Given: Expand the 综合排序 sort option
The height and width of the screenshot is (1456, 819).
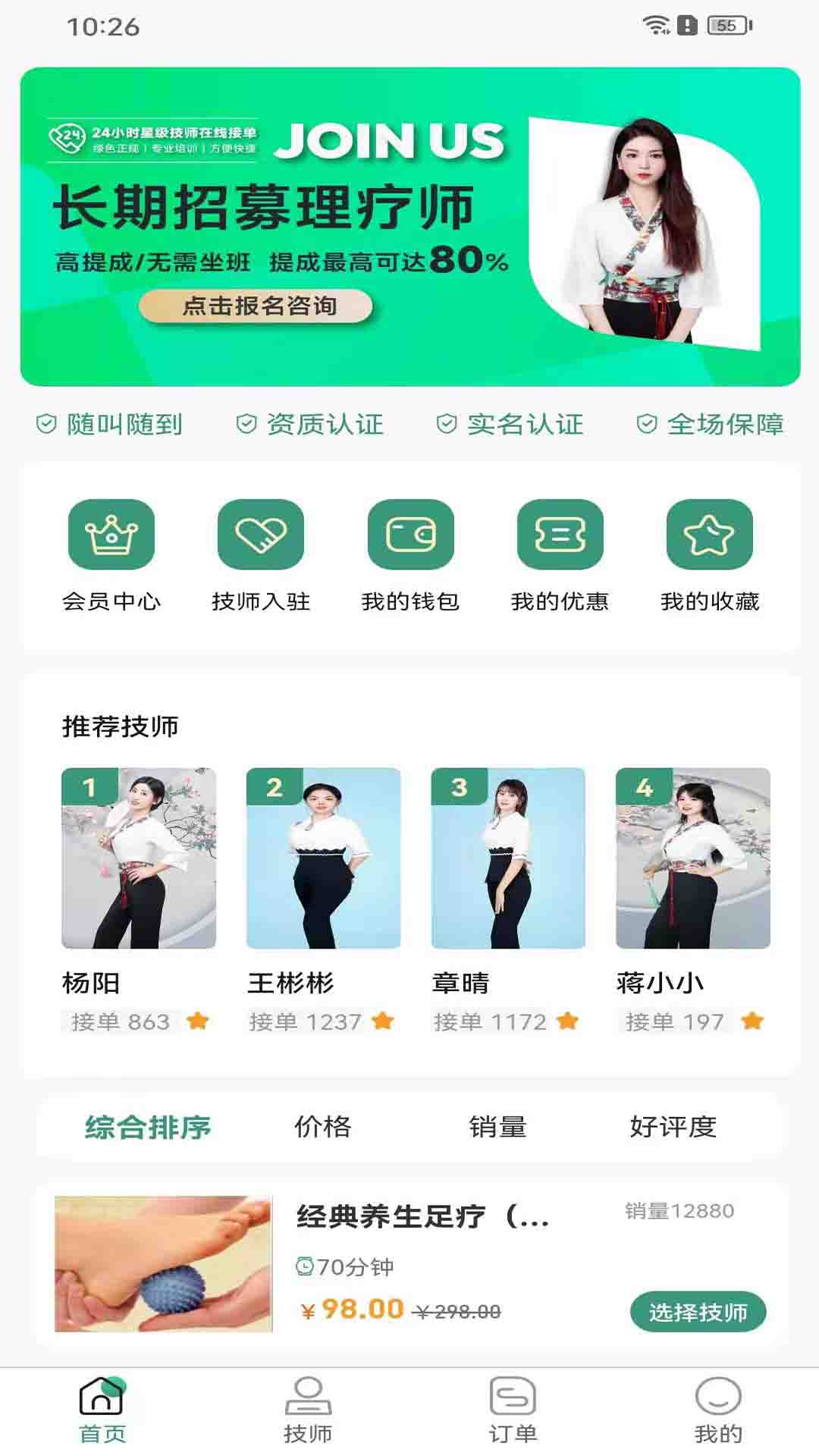Looking at the screenshot, I should click(x=149, y=1128).
